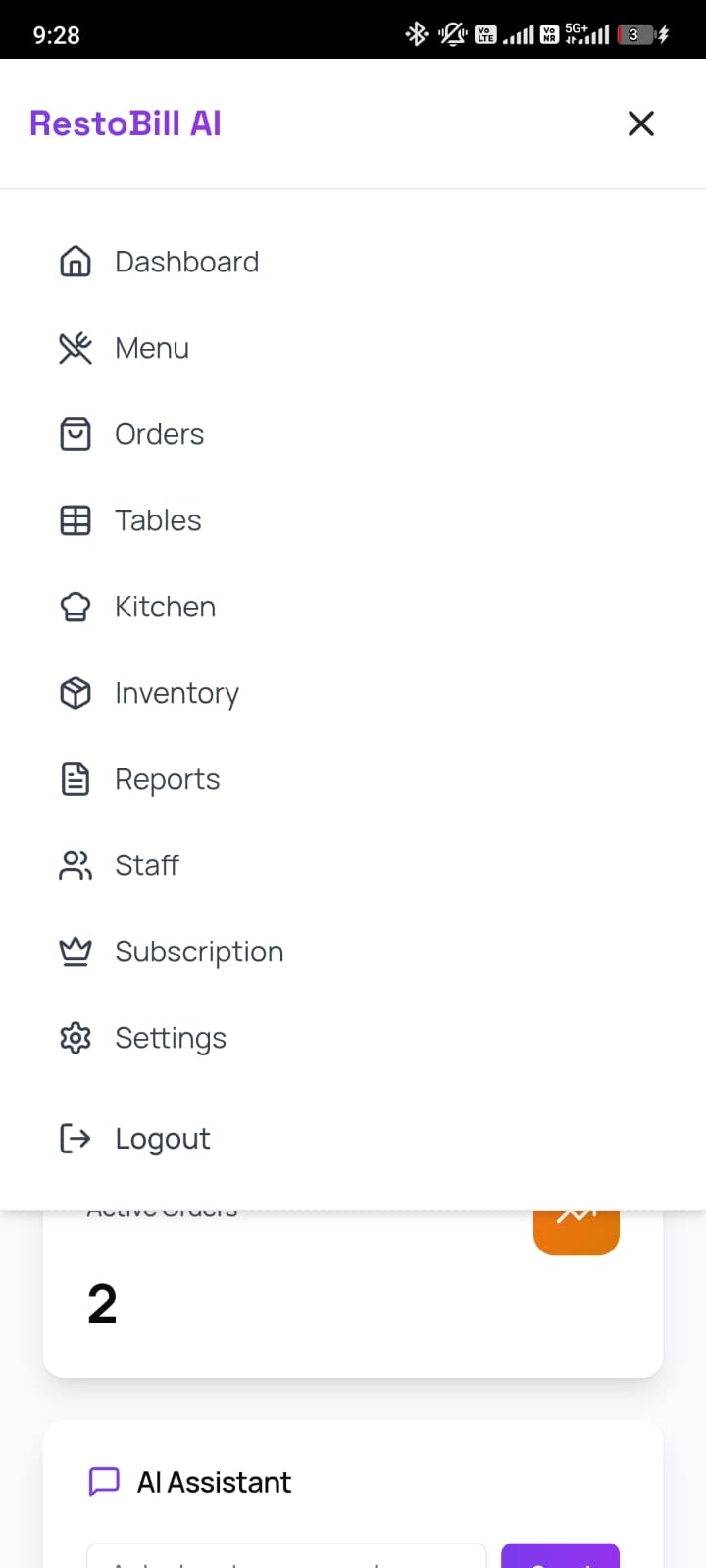Click the Inventory box icon
The image size is (706, 1568).
(76, 692)
